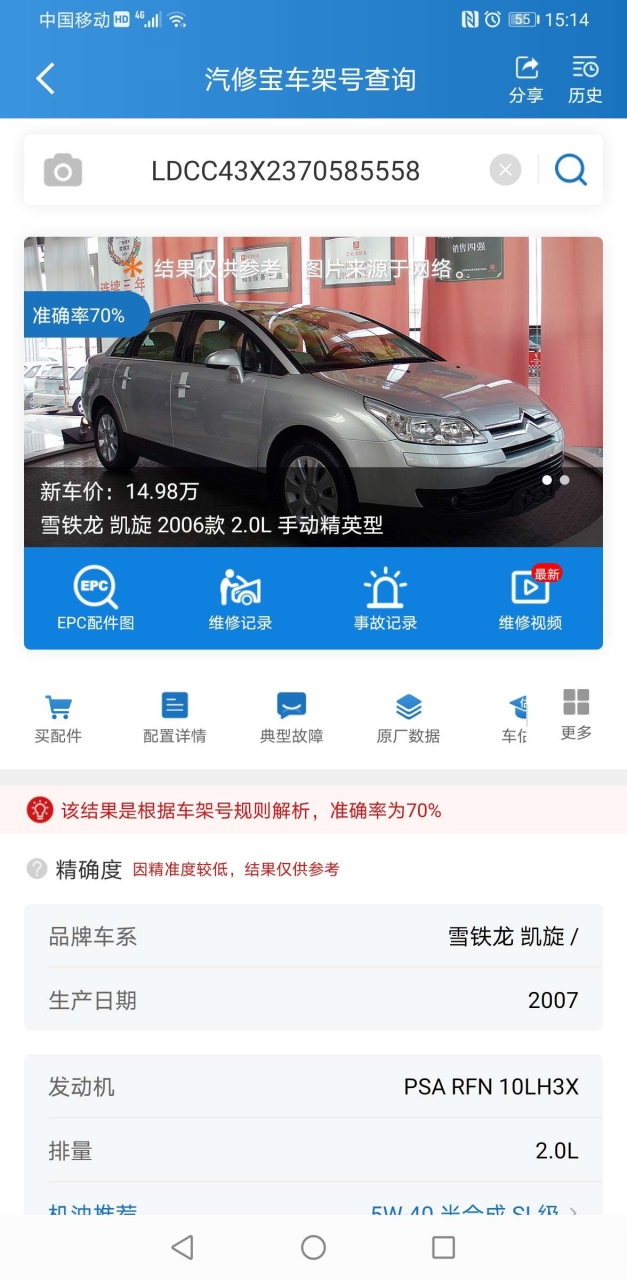The height and width of the screenshot is (1280, 627).
Task: Tap the 精确度 question mark help icon
Action: 37,869
